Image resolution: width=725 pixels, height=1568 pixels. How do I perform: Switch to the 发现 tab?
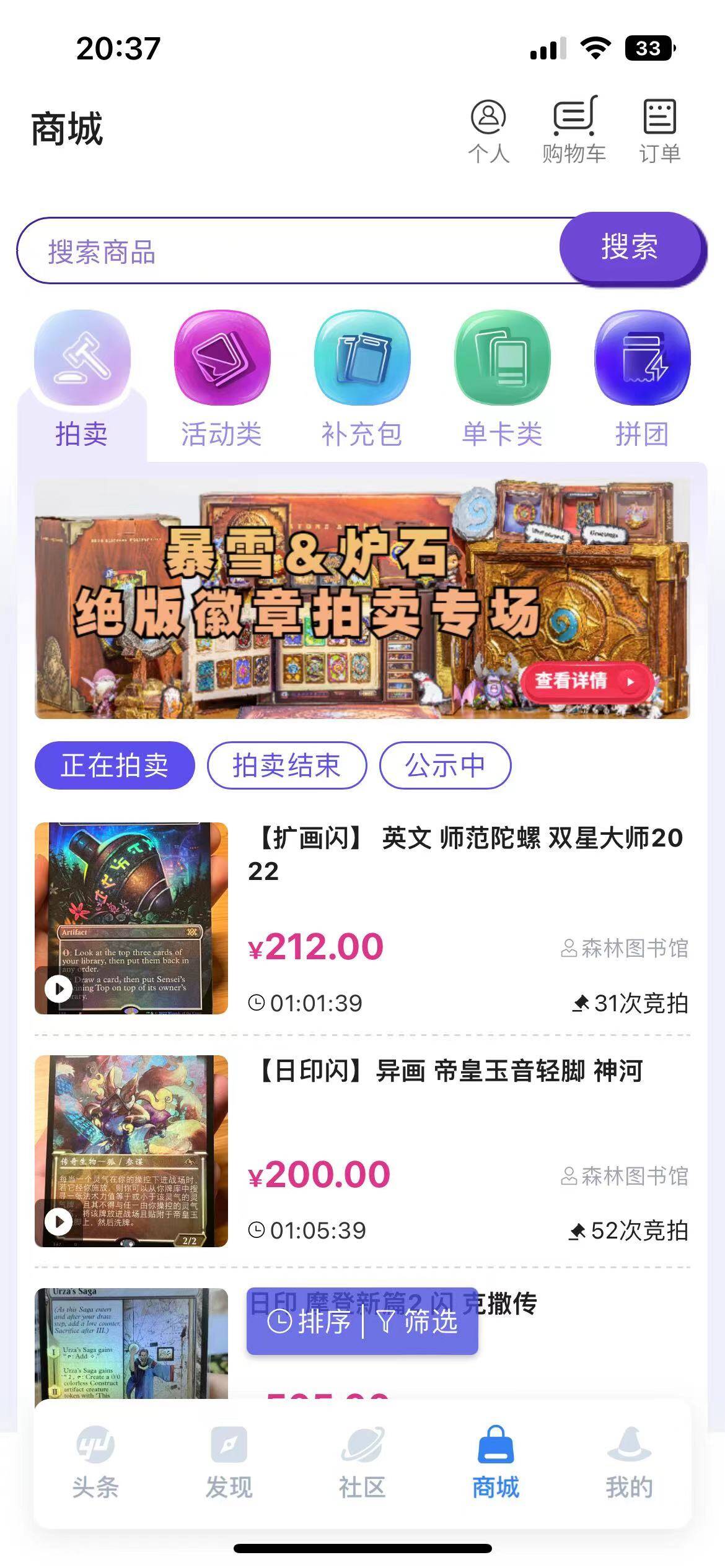coord(229,1463)
